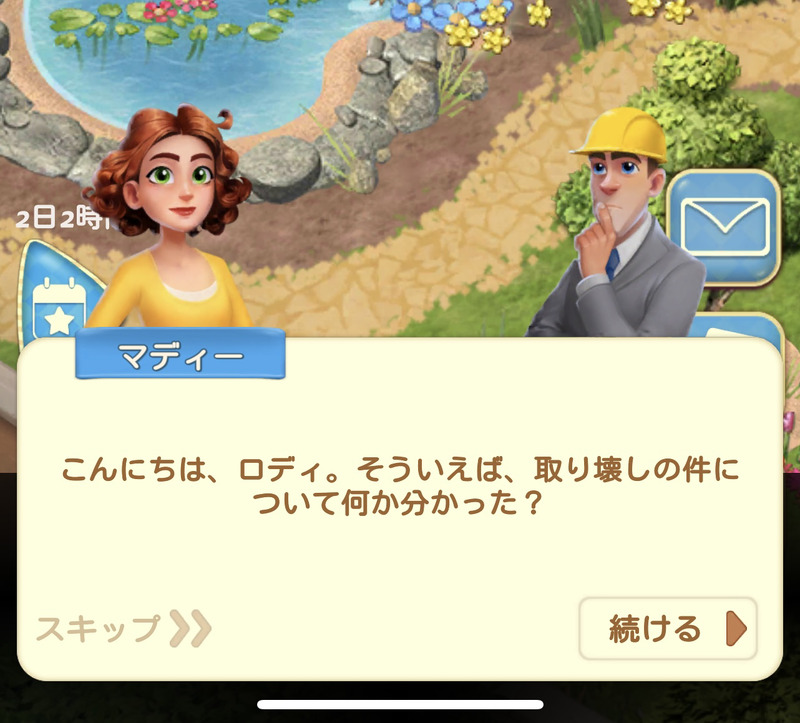This screenshot has width=800, height=723.
Task: Tap 続ける to continue the dialogue
Action: tap(667, 629)
